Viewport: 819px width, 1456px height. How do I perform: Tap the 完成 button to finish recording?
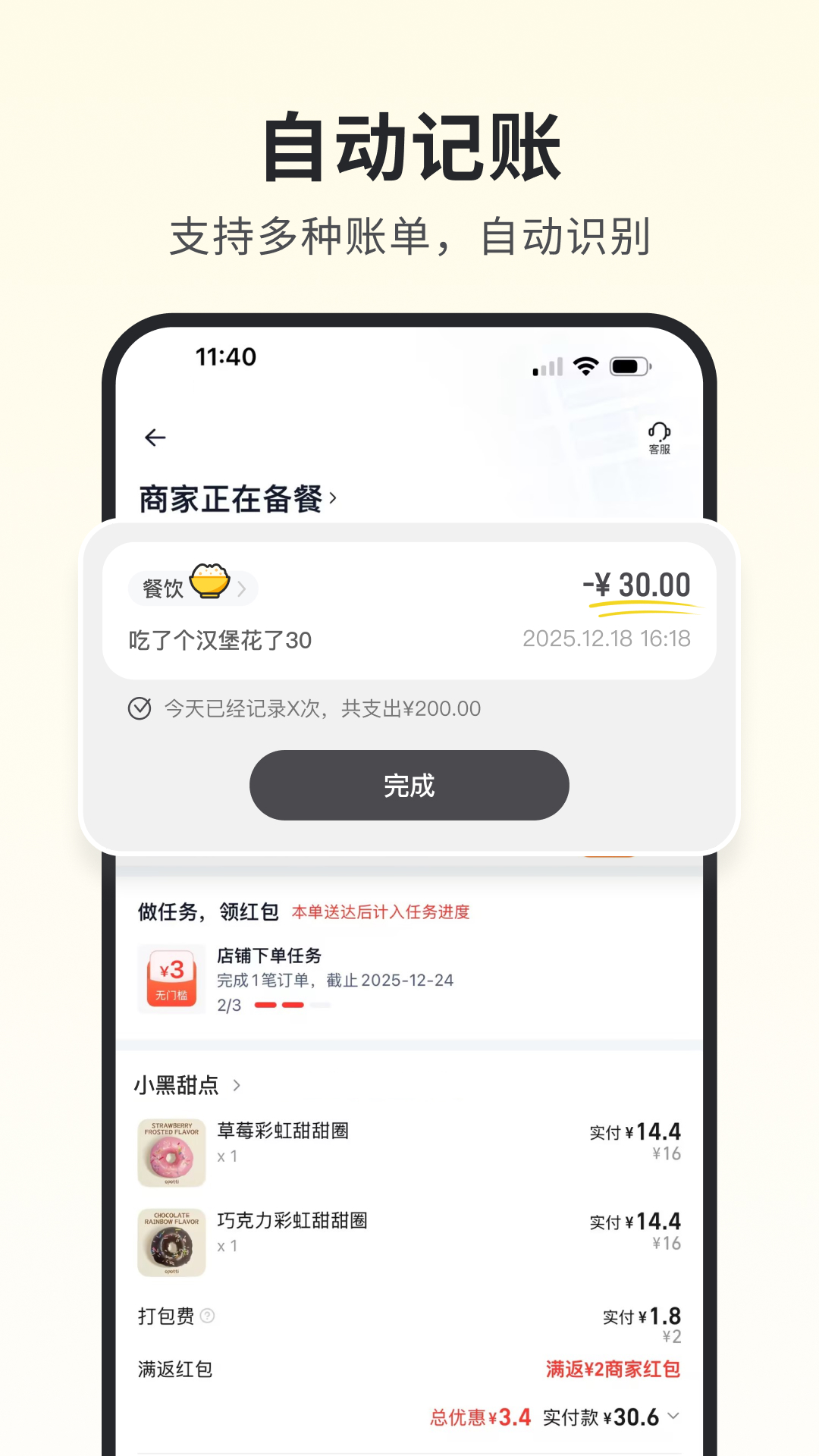tap(409, 786)
